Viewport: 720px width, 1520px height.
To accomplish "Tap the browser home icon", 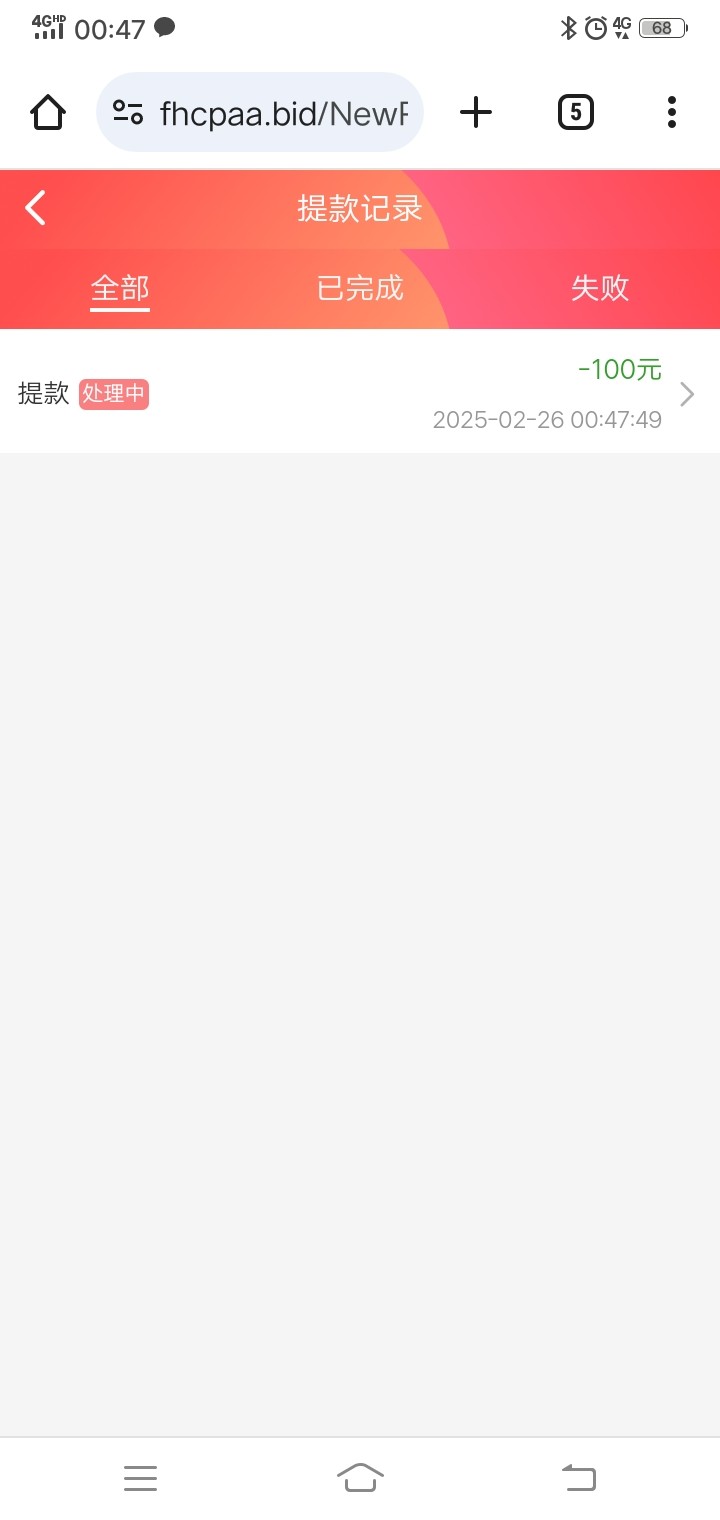I will [x=48, y=112].
